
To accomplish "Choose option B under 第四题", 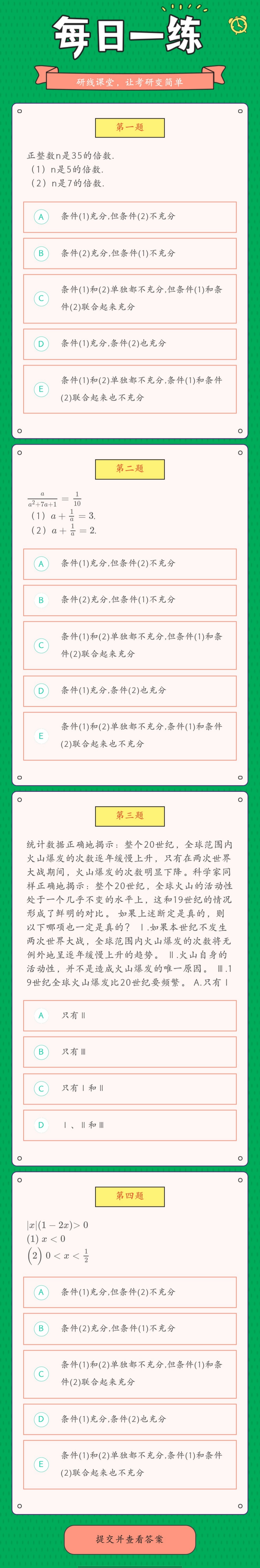I will (130, 1328).
